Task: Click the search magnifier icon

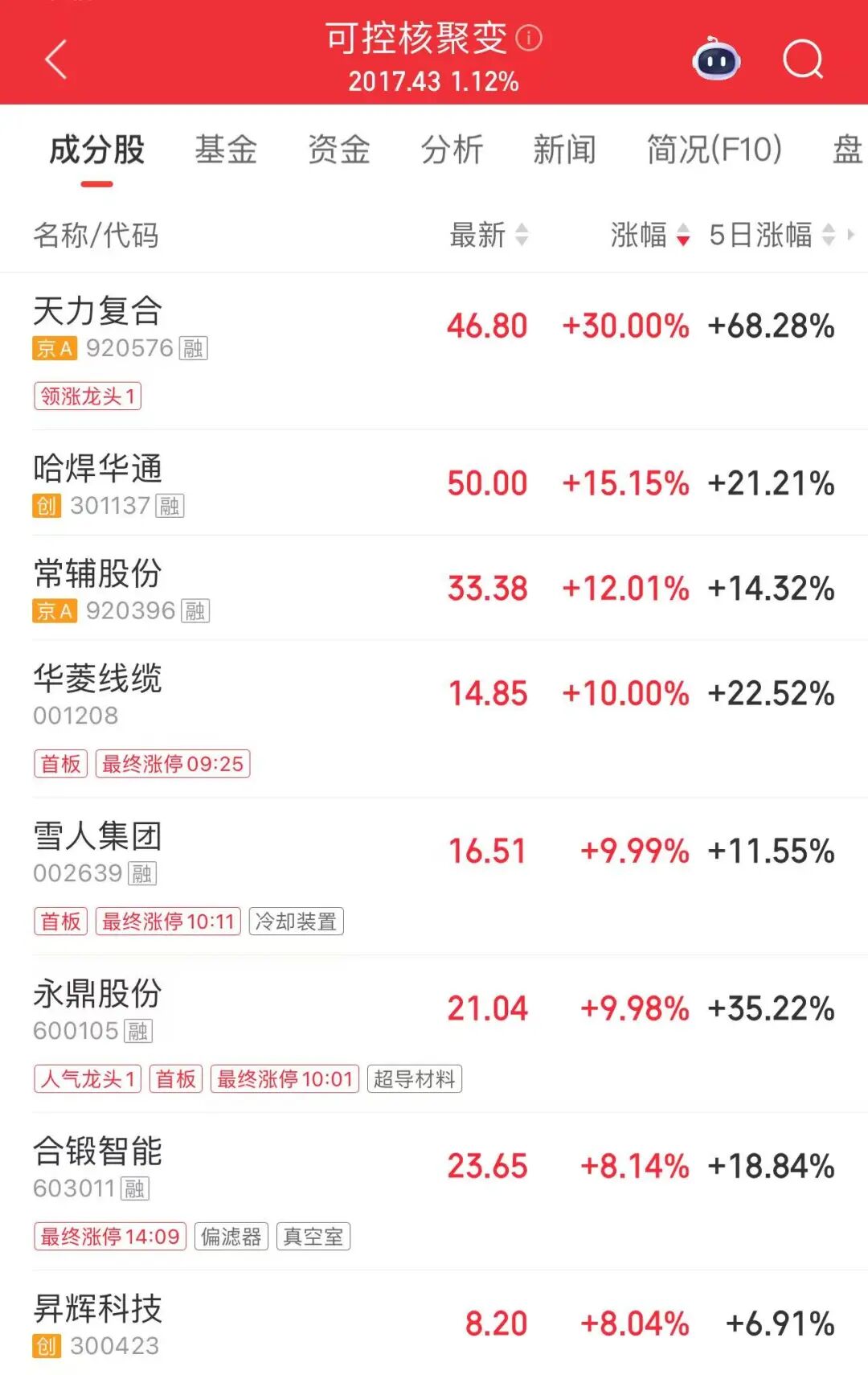Action: pos(801,58)
